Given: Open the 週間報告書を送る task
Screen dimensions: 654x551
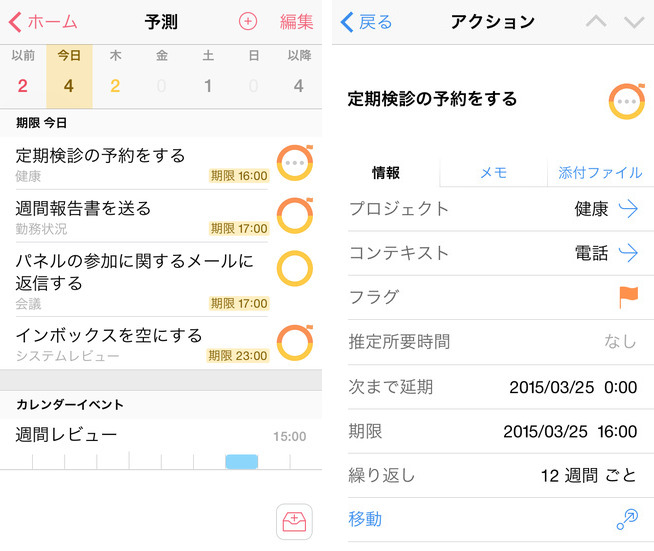Looking at the screenshot, I should (130, 215).
